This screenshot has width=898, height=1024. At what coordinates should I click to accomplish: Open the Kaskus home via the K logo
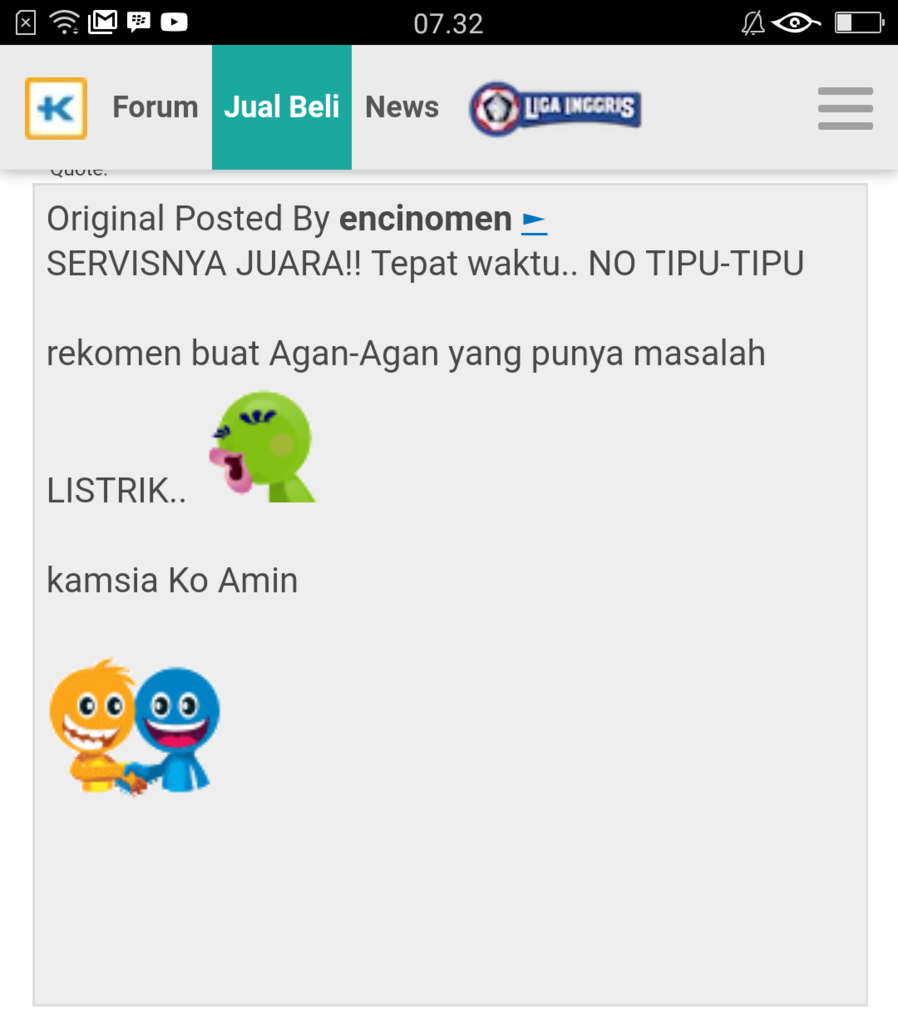(x=56, y=107)
